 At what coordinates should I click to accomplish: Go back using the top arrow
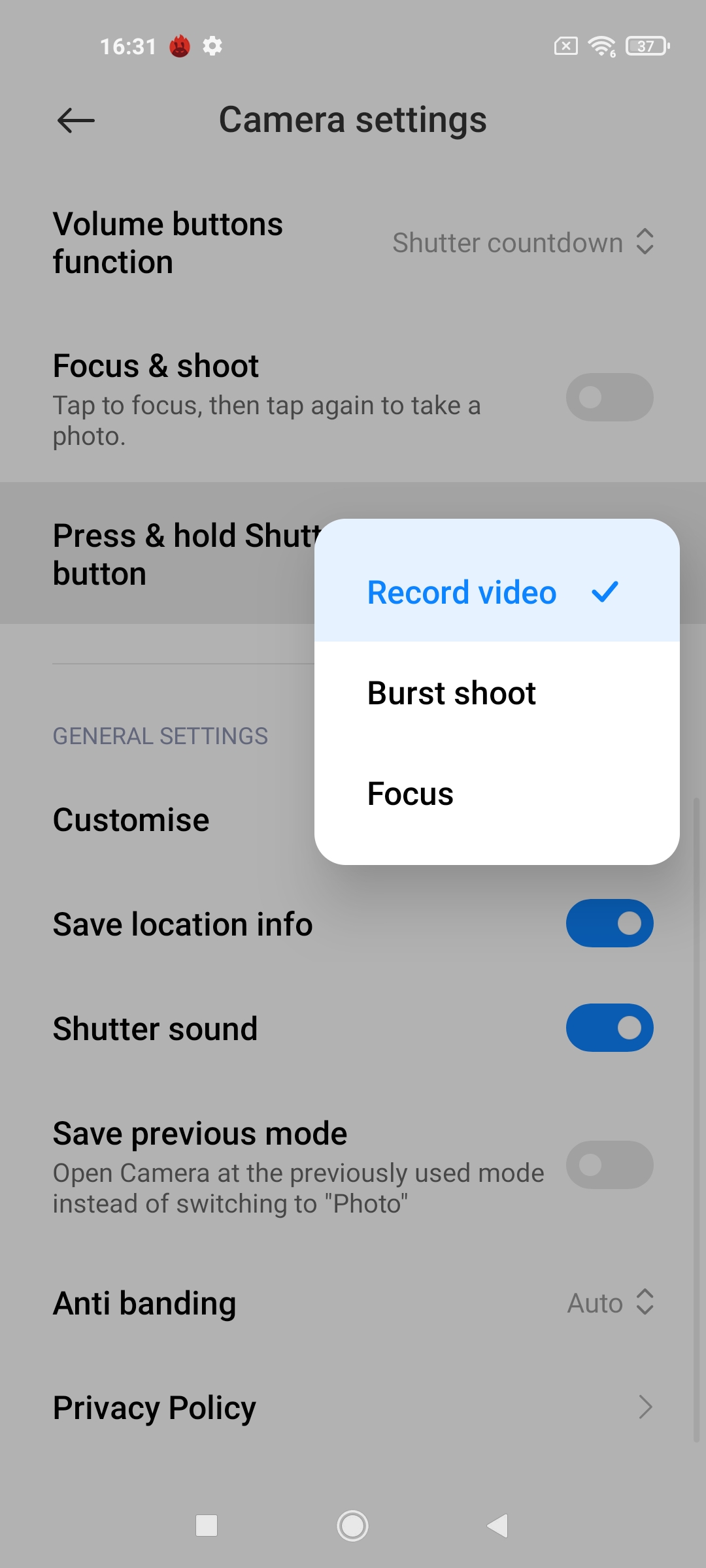(76, 121)
